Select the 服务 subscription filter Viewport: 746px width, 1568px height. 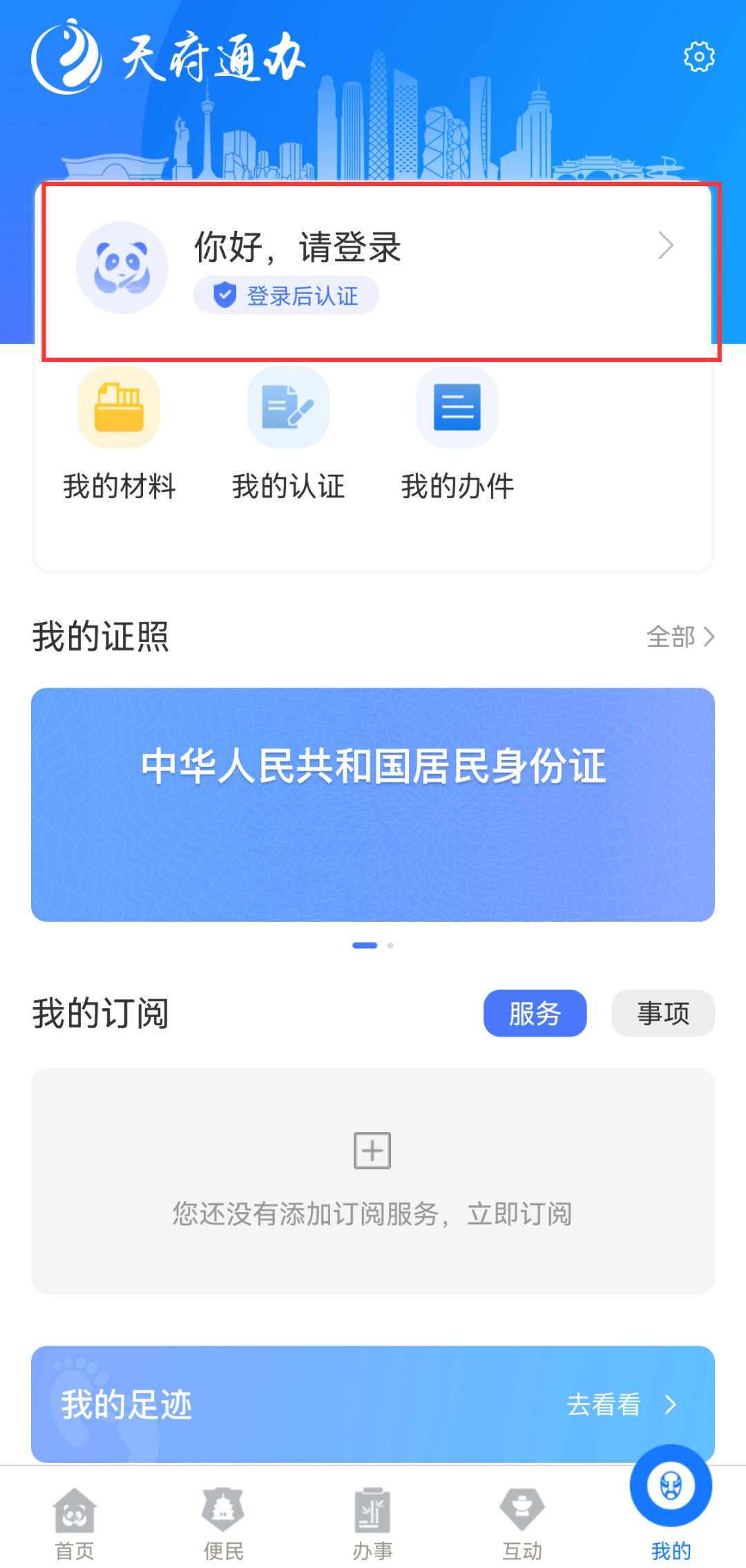[x=535, y=1013]
